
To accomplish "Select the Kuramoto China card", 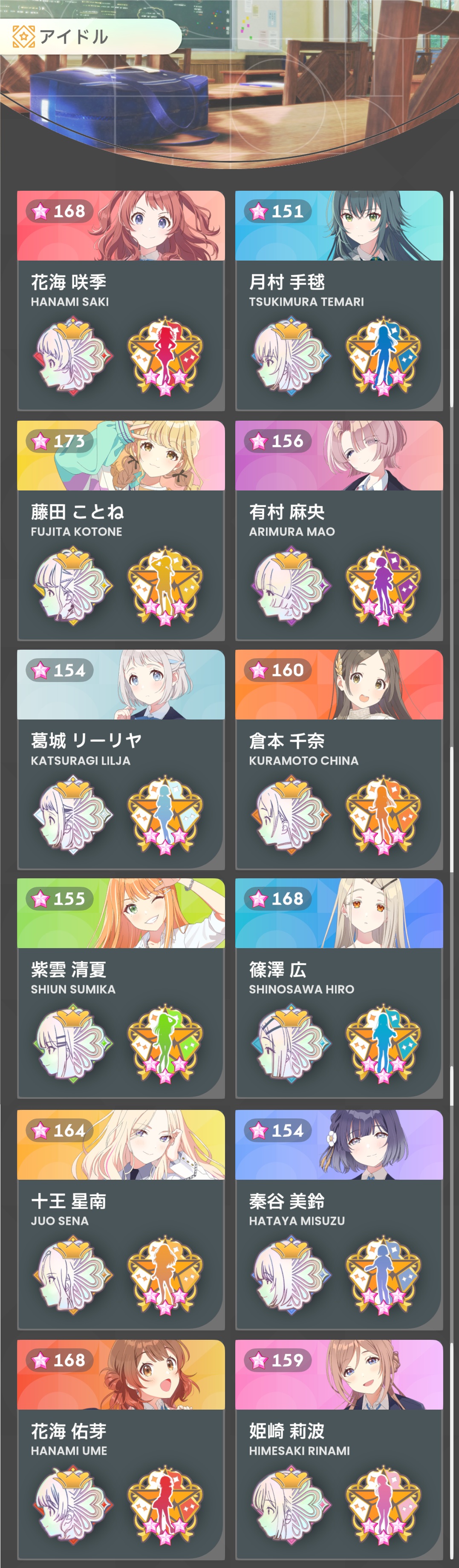I will point(339,759).
